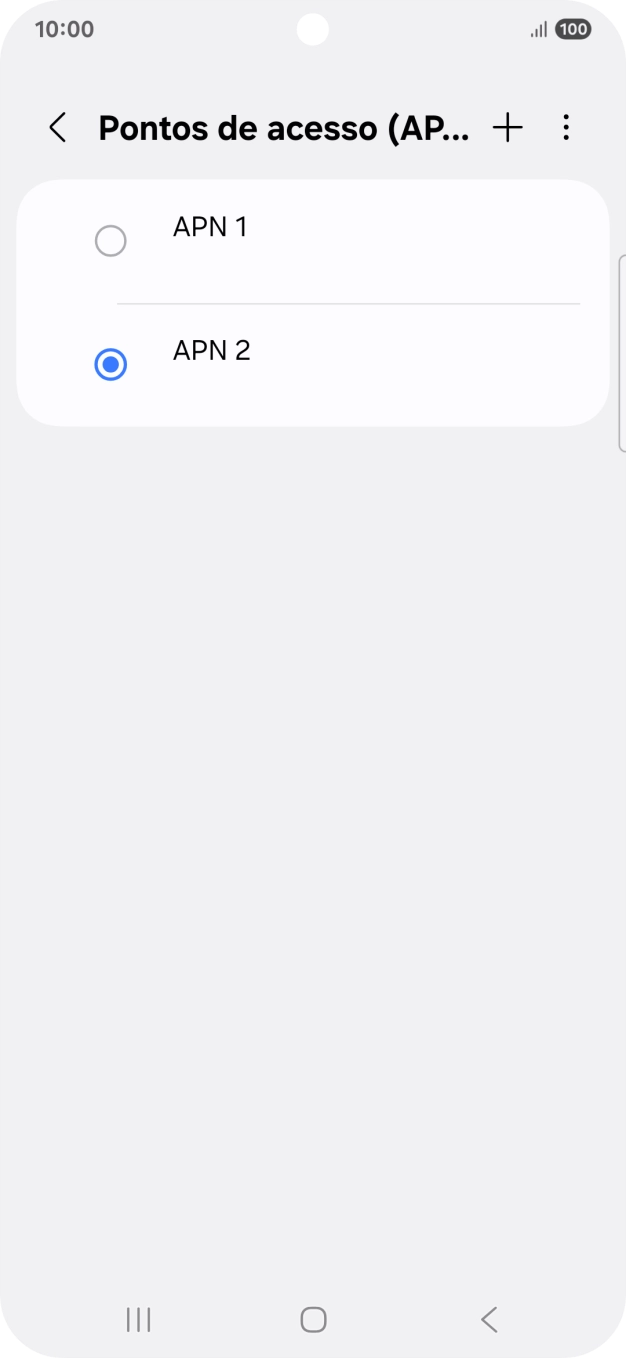Go back from Pontos de acesso screen
The height and width of the screenshot is (1358, 626).
(x=58, y=128)
